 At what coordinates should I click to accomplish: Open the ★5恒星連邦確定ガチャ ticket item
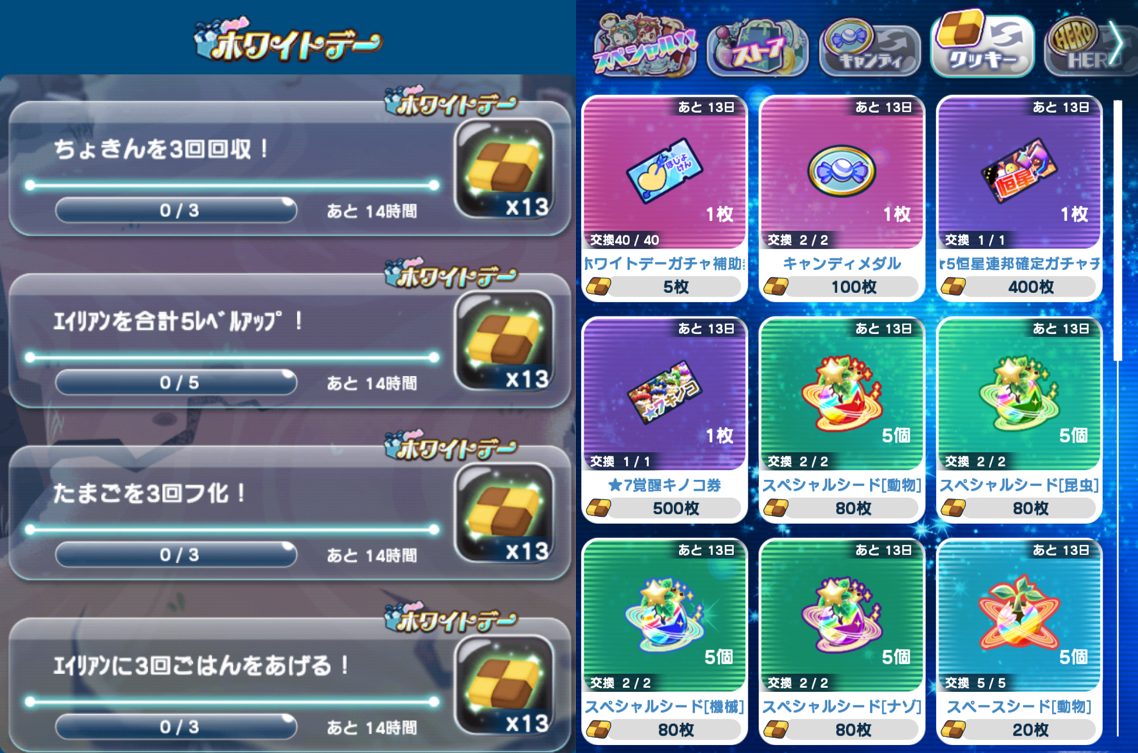[1019, 198]
